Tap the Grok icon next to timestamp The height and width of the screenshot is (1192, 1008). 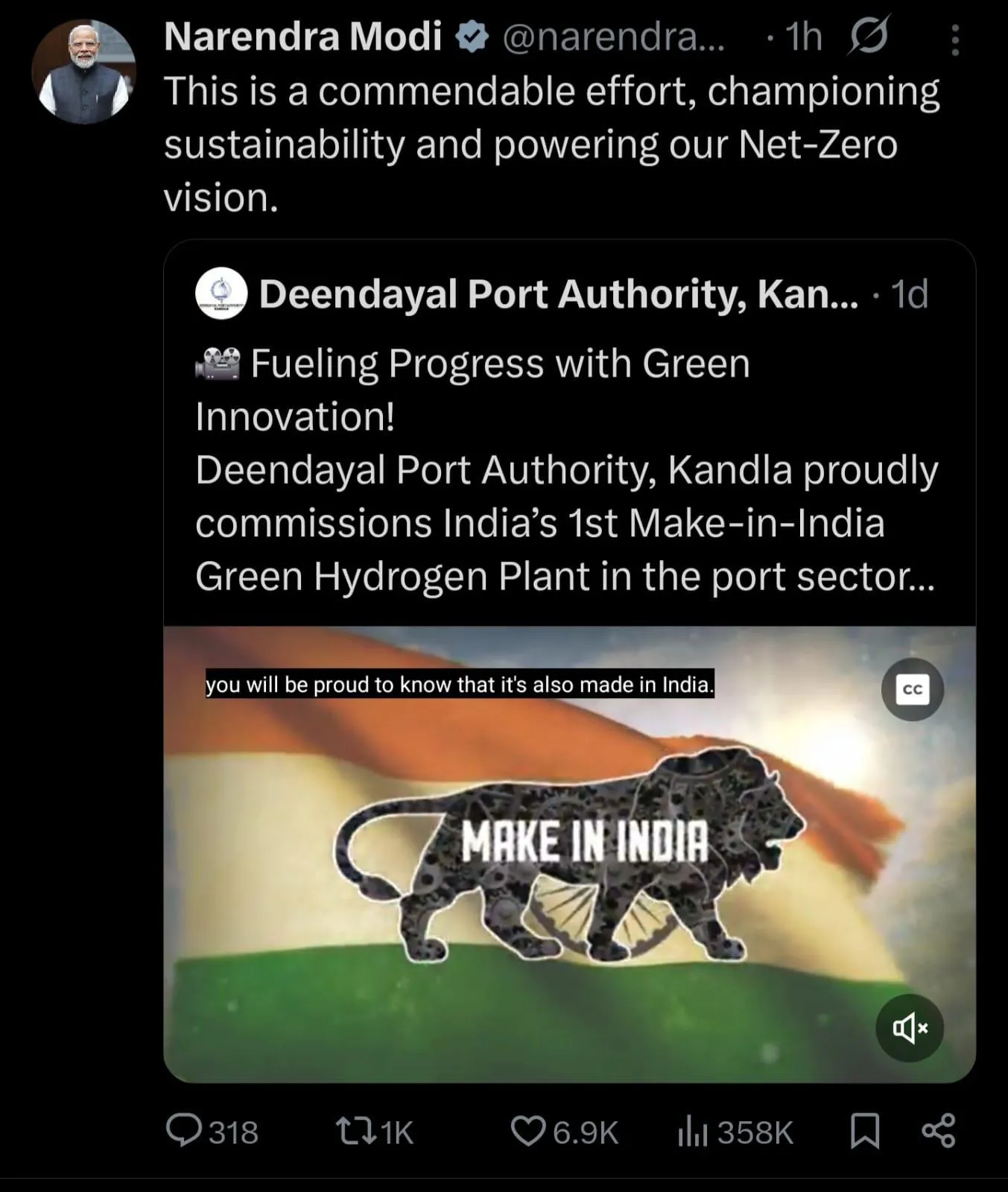click(x=868, y=37)
